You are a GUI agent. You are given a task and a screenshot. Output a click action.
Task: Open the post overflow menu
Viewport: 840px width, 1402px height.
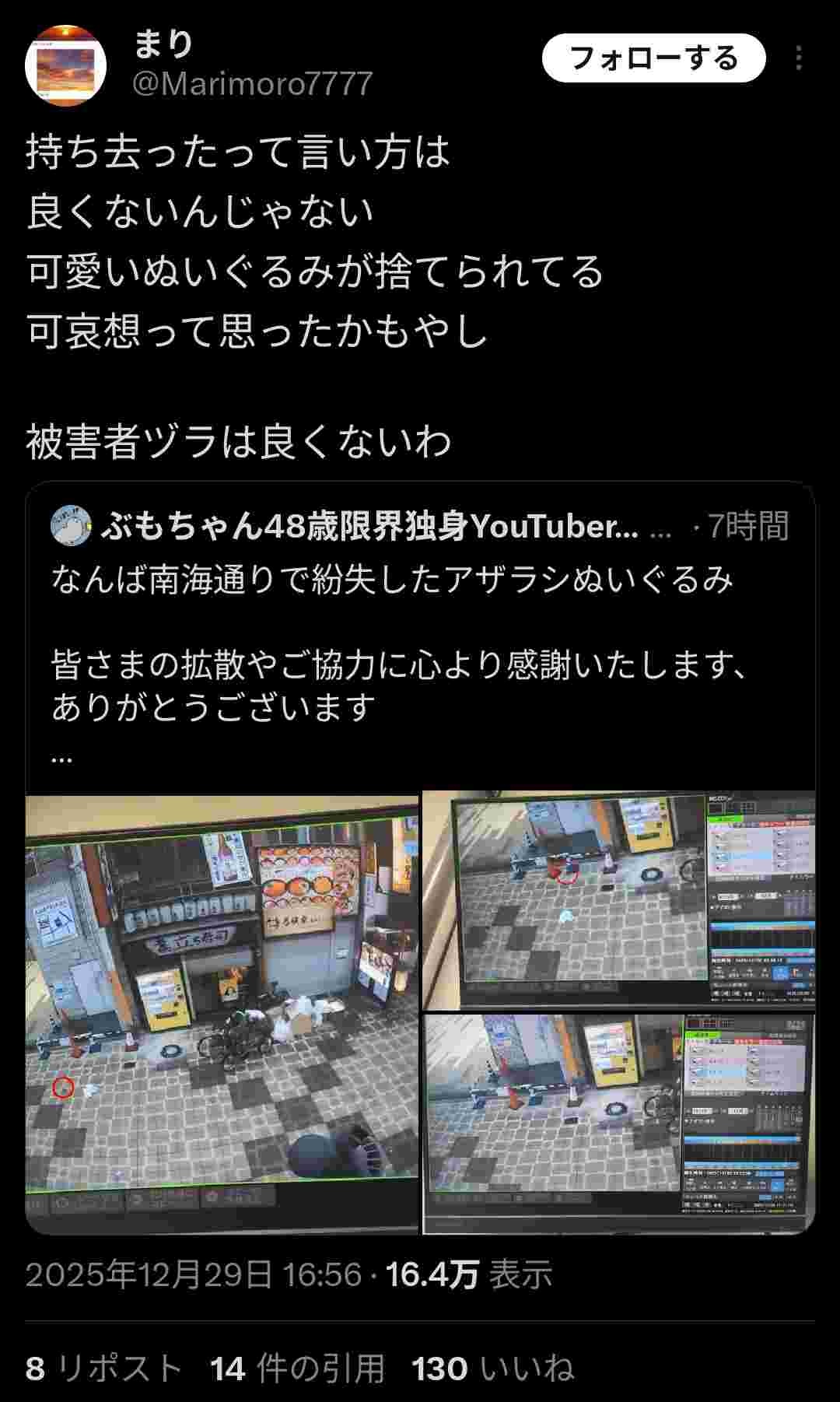tap(799, 58)
